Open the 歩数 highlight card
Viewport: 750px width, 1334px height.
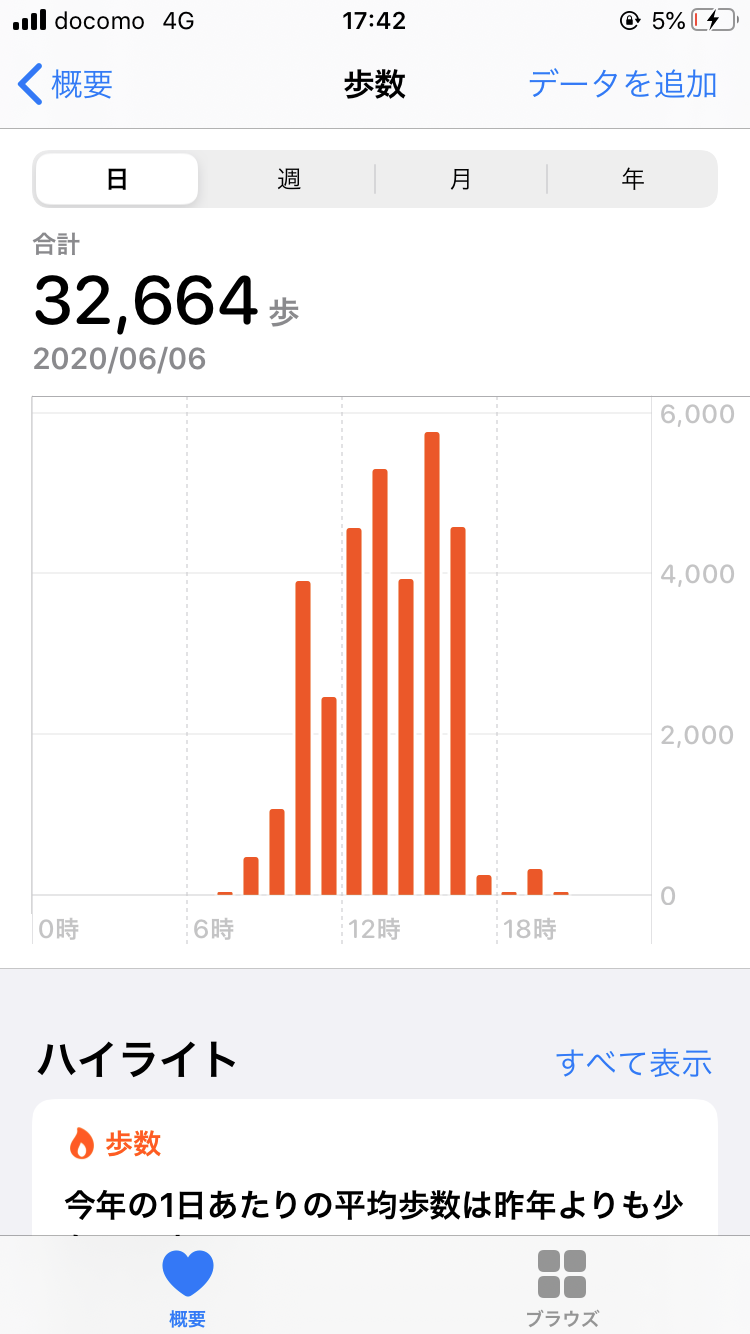point(374,1170)
